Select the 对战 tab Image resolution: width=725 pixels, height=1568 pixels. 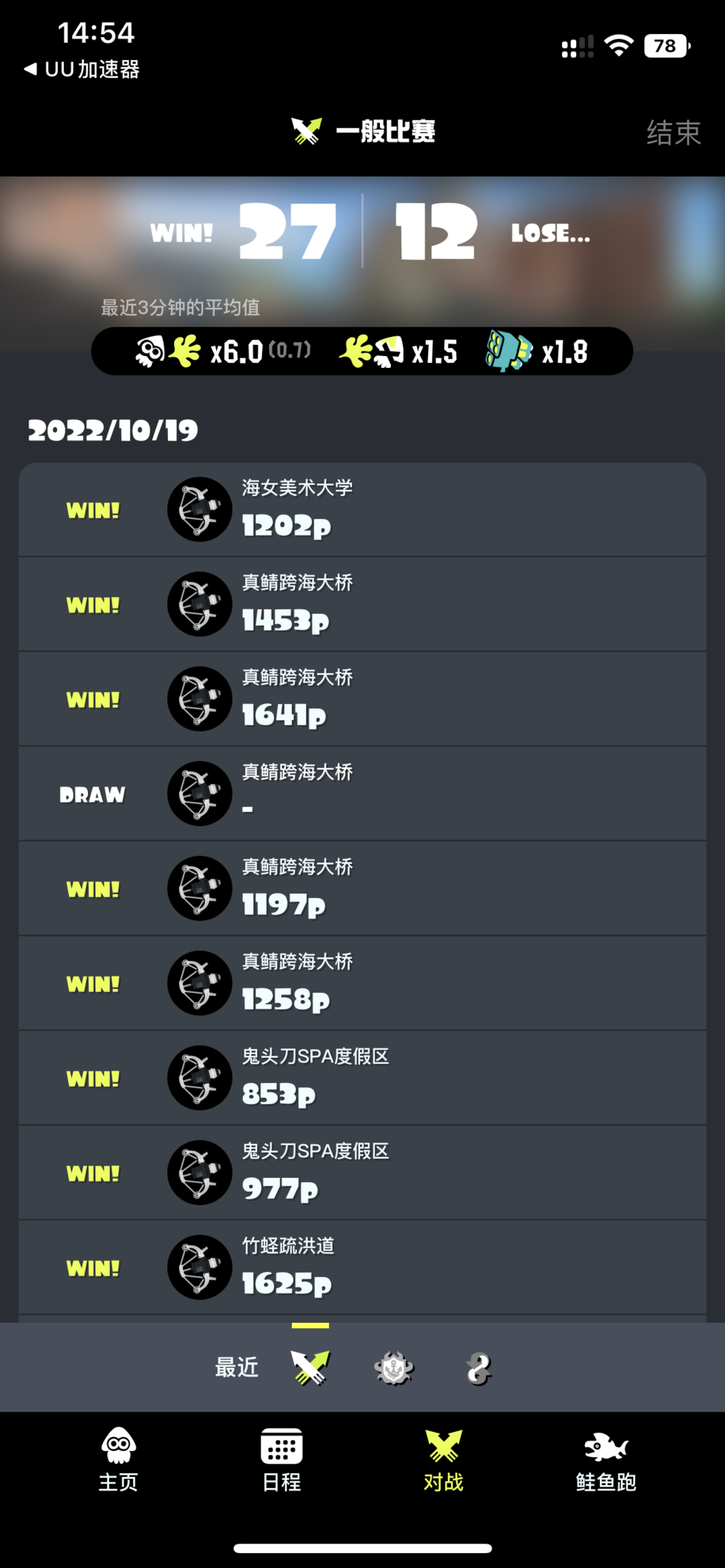(444, 1460)
